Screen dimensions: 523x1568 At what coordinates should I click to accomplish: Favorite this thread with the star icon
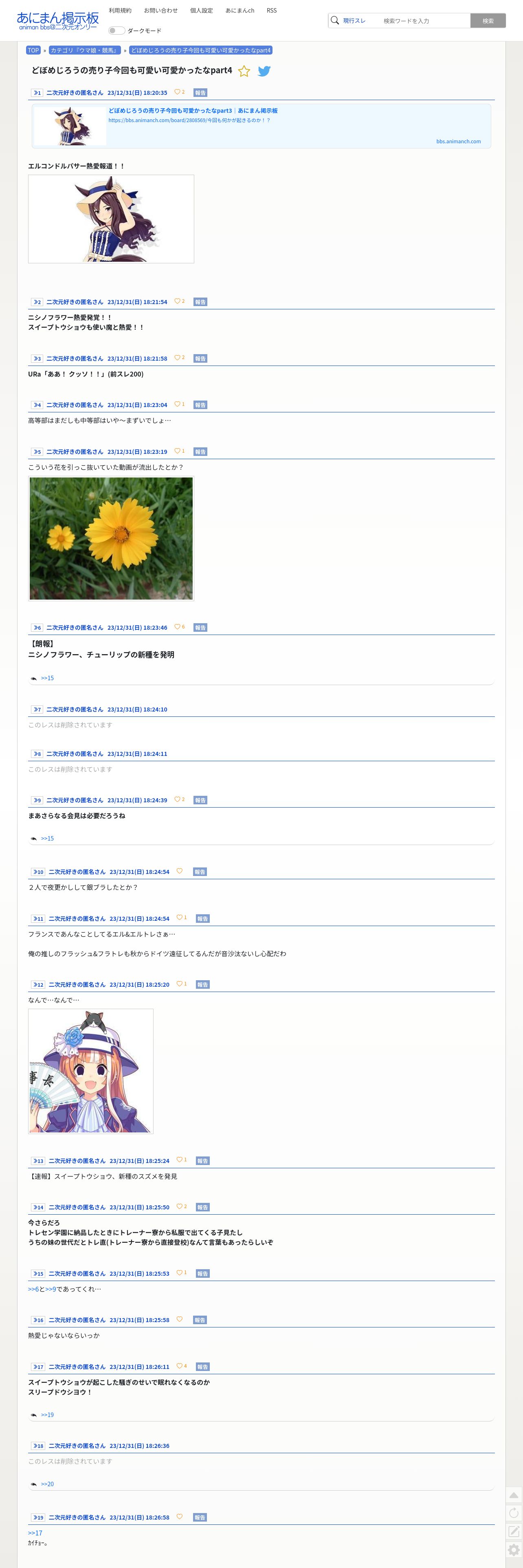(244, 71)
